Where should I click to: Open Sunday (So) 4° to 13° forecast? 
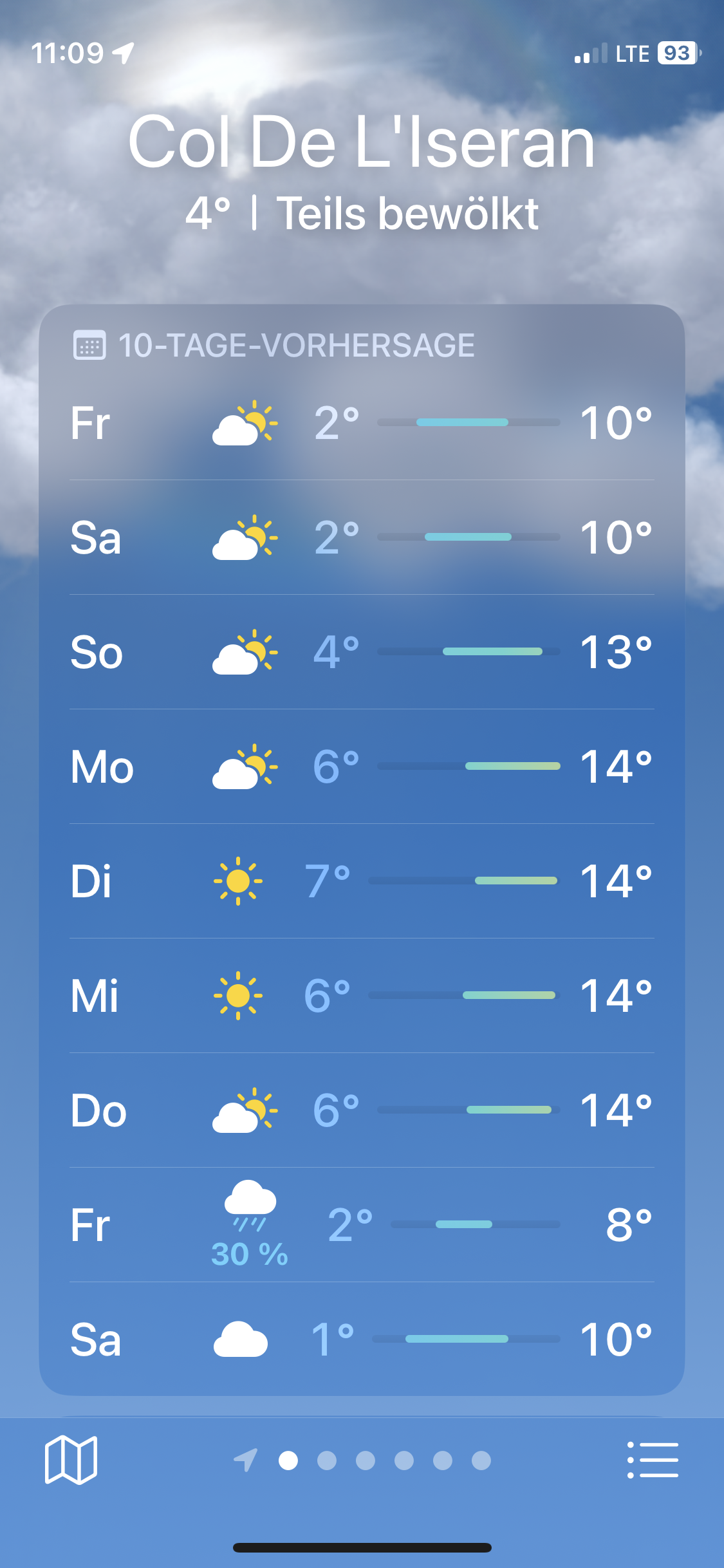(362, 652)
